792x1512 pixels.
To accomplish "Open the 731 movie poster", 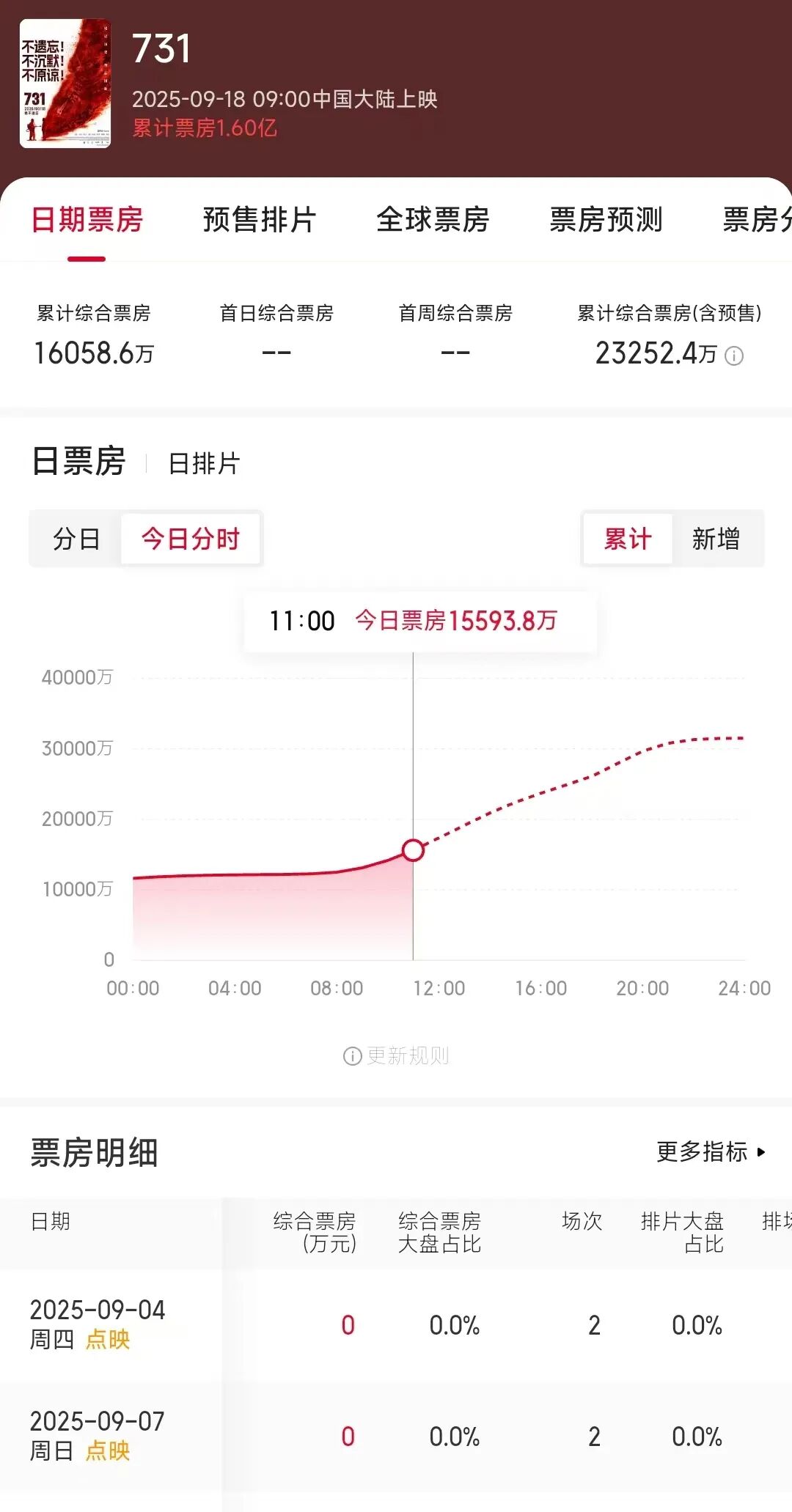I will 65,84.
